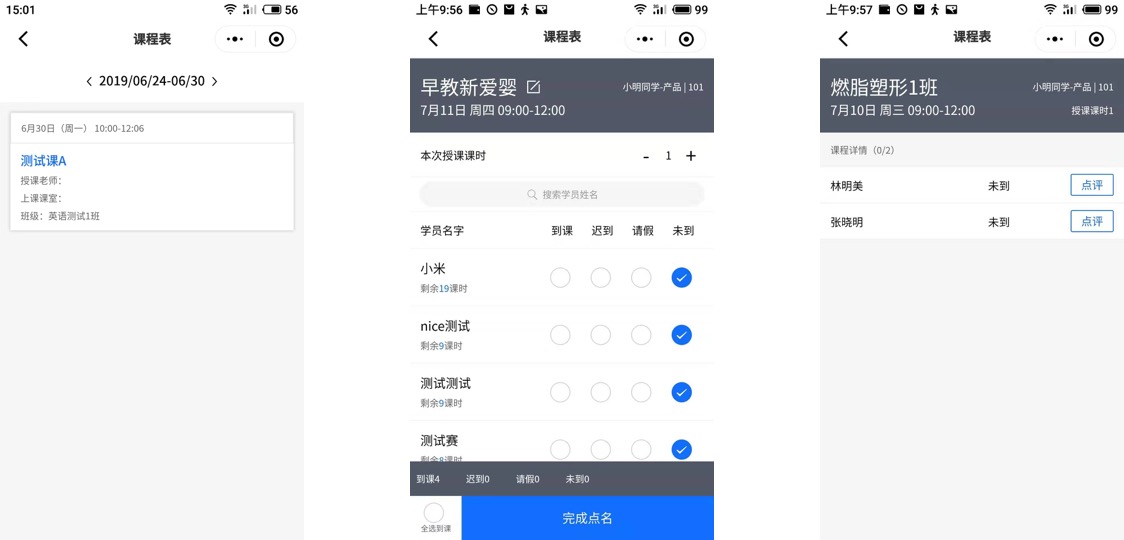Go to the previous week before 2019/06/24
Image resolution: width=1124 pixels, height=540 pixels.
89,81
